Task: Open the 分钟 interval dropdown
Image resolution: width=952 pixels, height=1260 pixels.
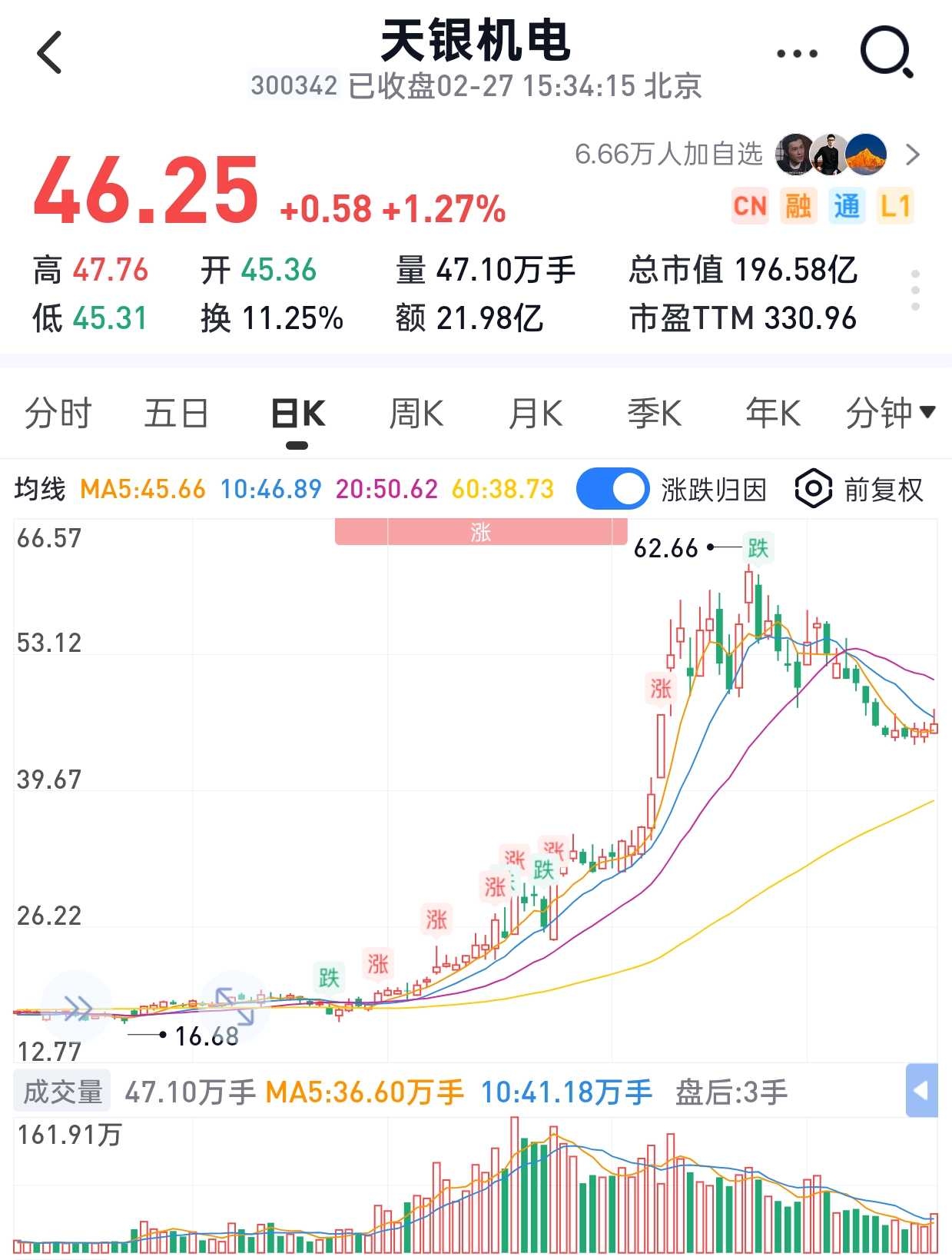Action: click(891, 414)
